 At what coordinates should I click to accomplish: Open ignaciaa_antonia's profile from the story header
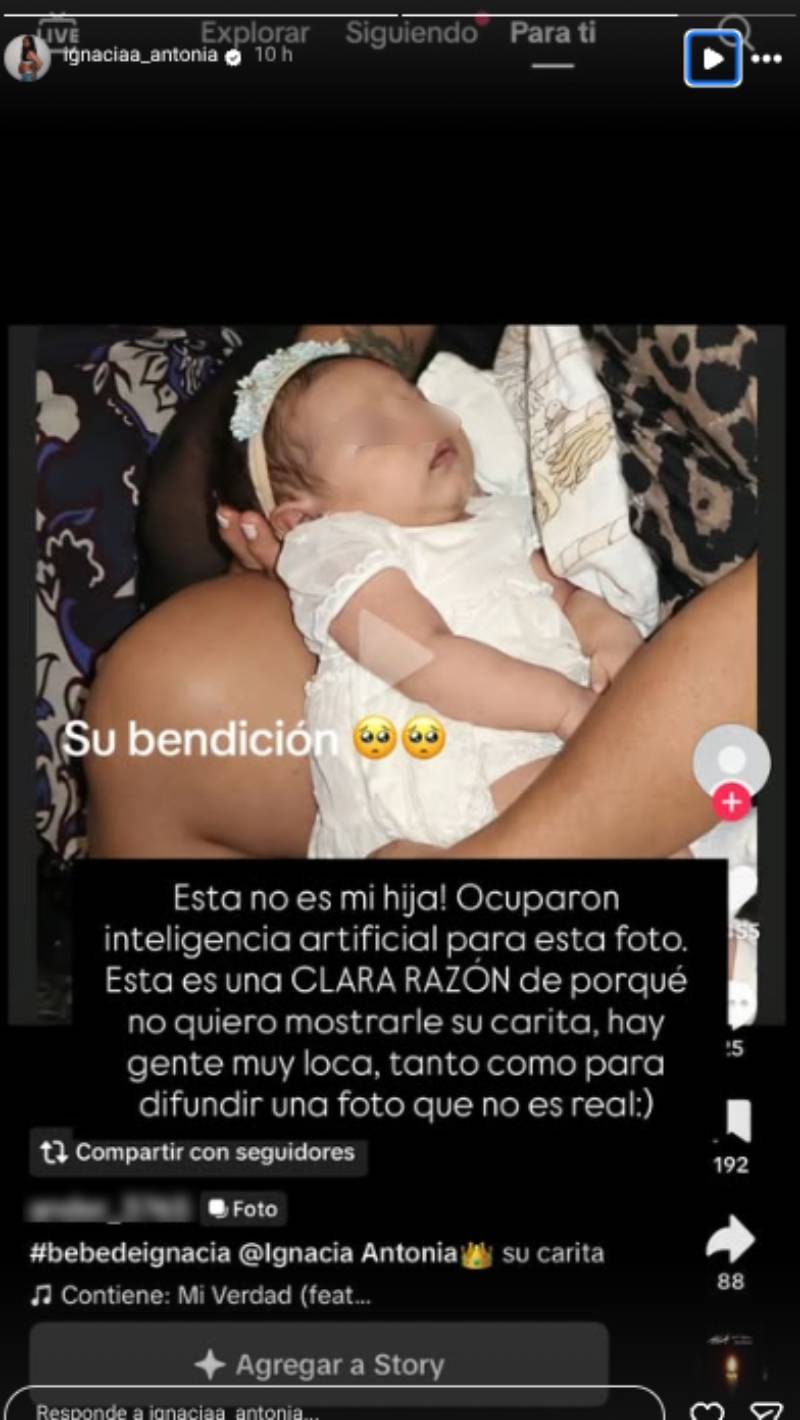pos(140,55)
